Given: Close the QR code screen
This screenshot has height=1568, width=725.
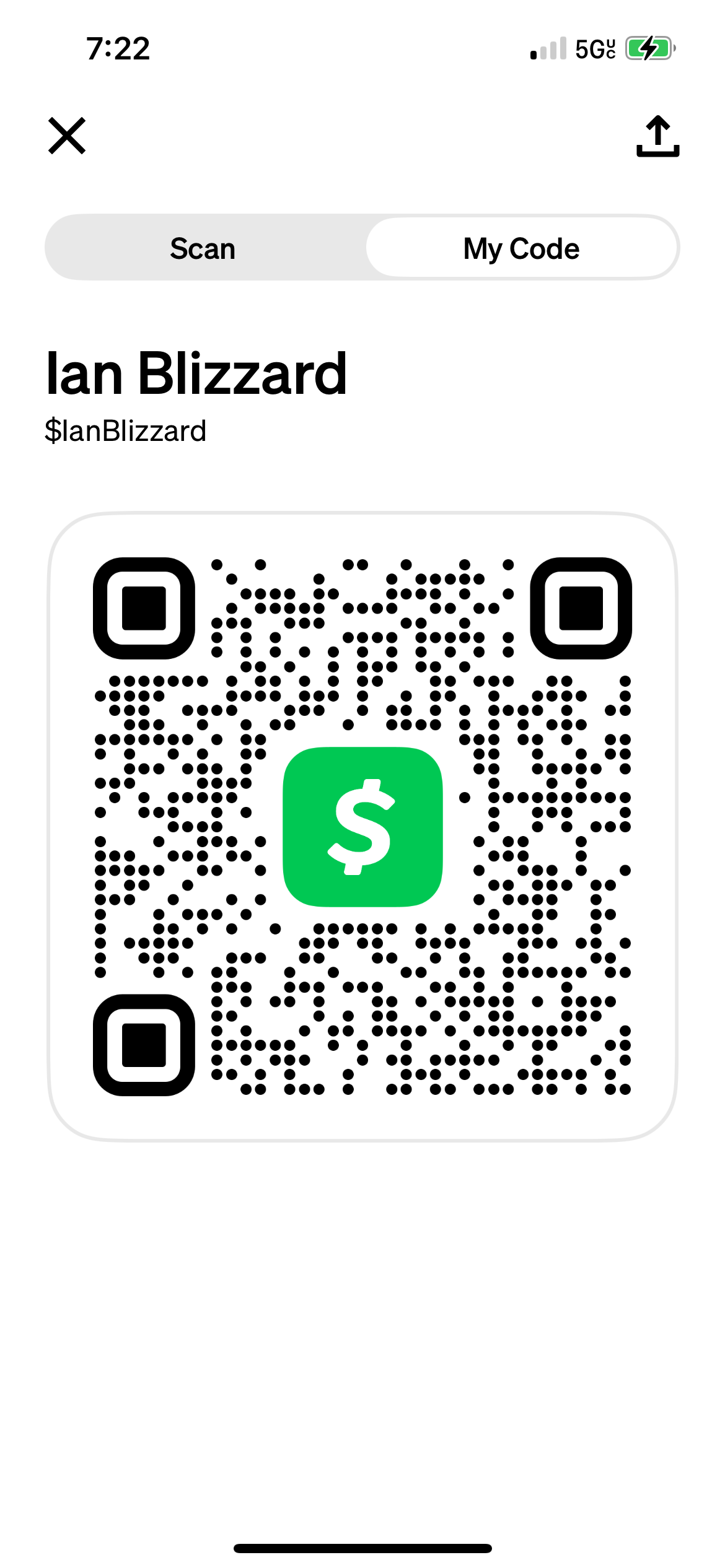Looking at the screenshot, I should [x=67, y=136].
